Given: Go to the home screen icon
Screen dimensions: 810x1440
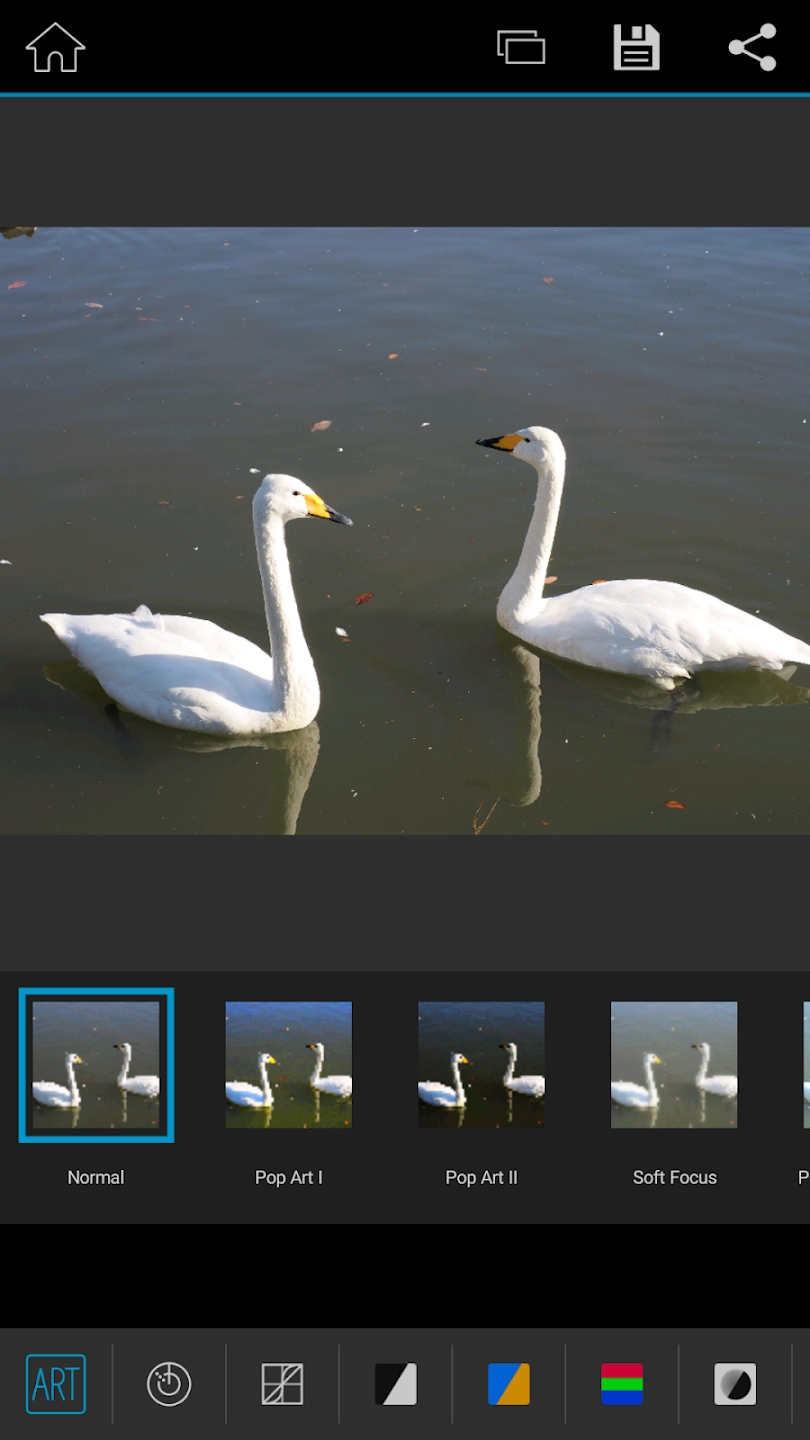Looking at the screenshot, I should coord(55,47).
